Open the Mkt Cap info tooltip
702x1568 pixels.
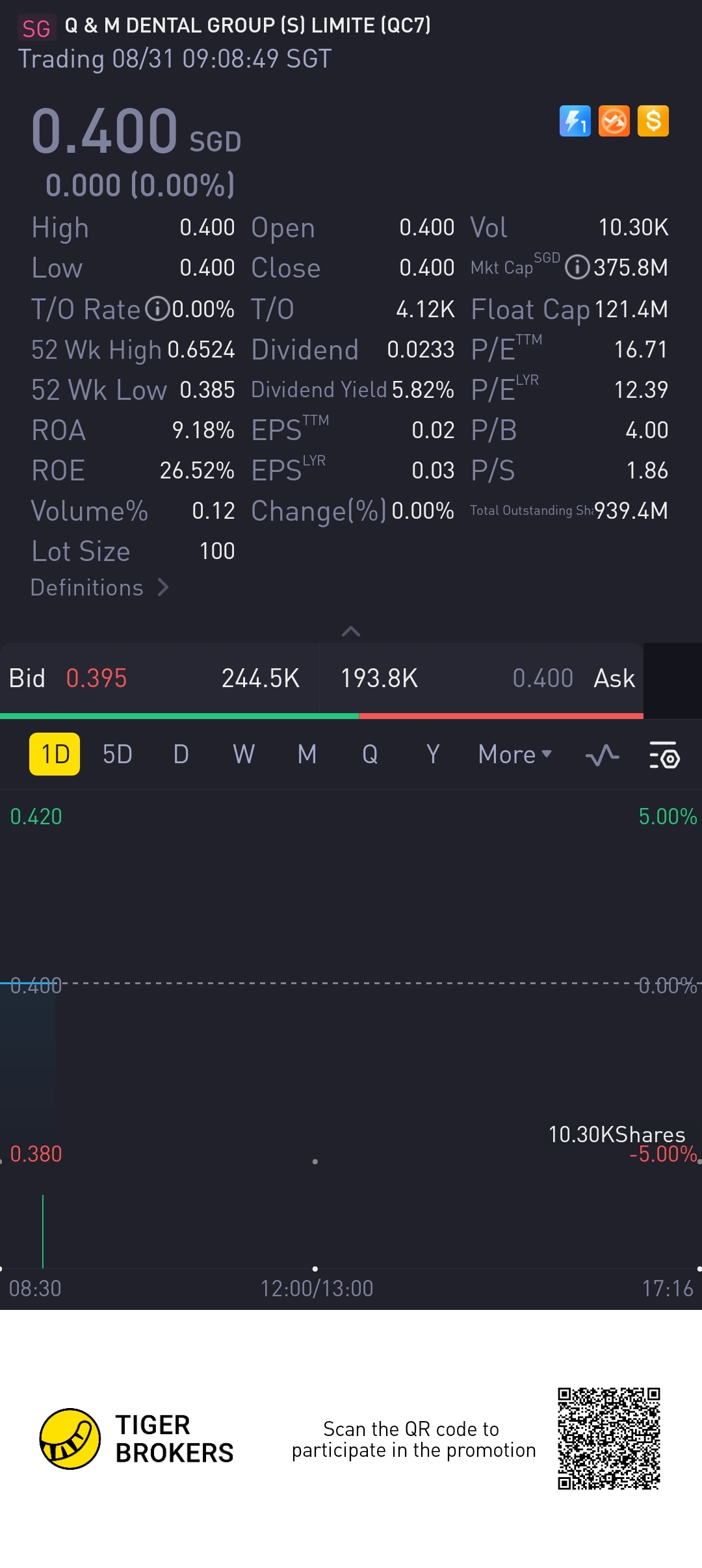click(x=577, y=267)
